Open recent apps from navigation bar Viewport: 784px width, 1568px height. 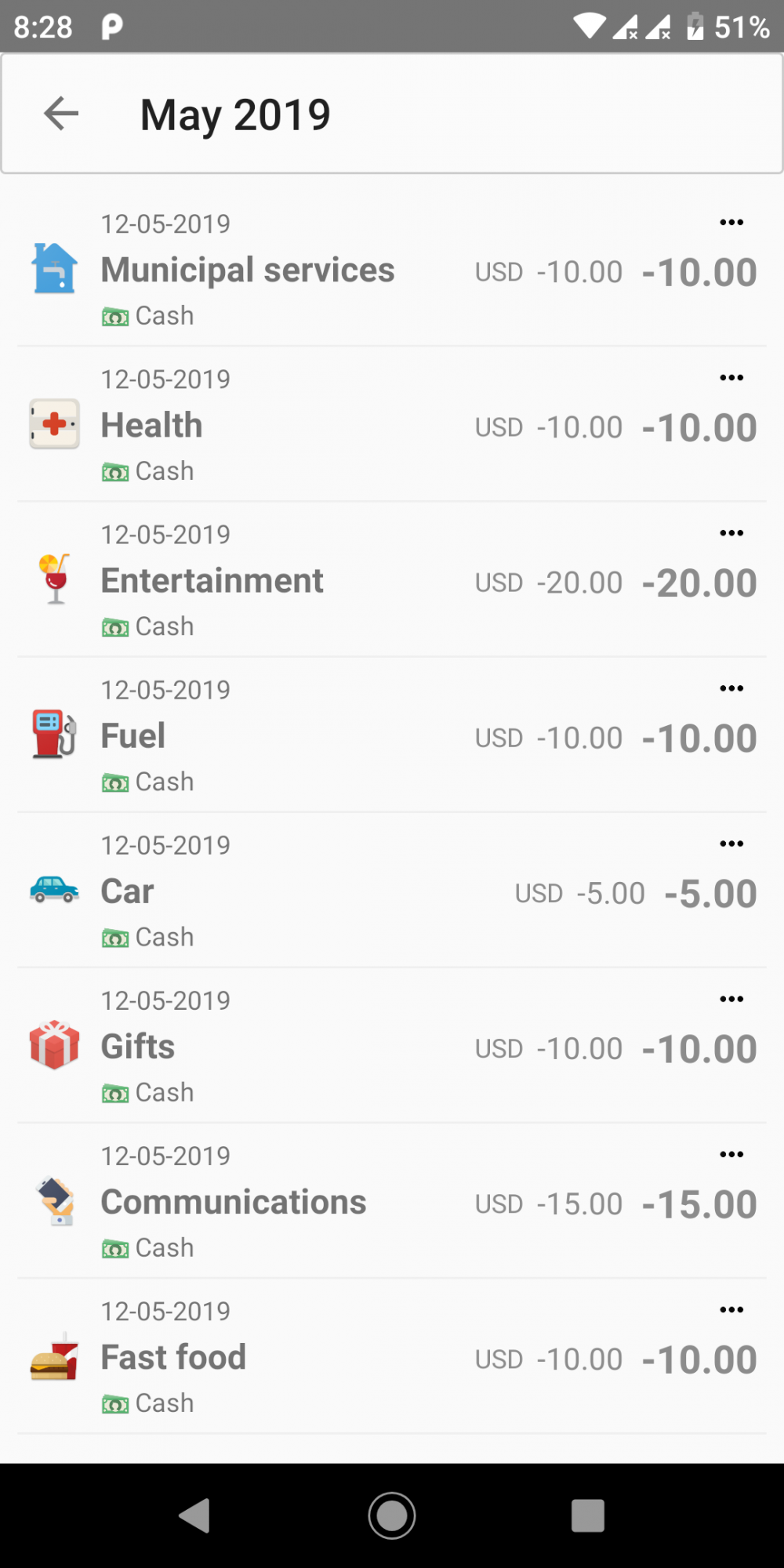(x=588, y=1515)
